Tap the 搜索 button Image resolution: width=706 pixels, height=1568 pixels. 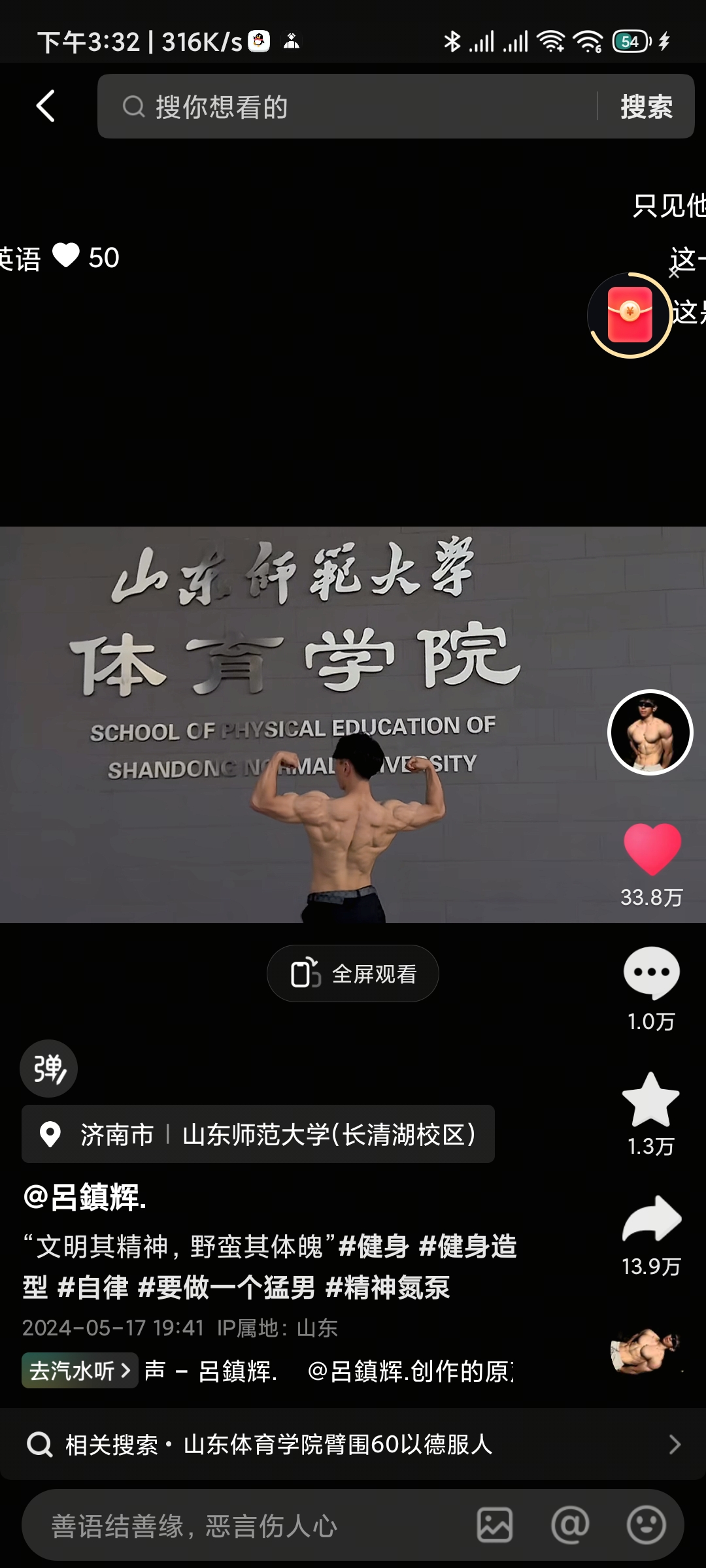(646, 106)
